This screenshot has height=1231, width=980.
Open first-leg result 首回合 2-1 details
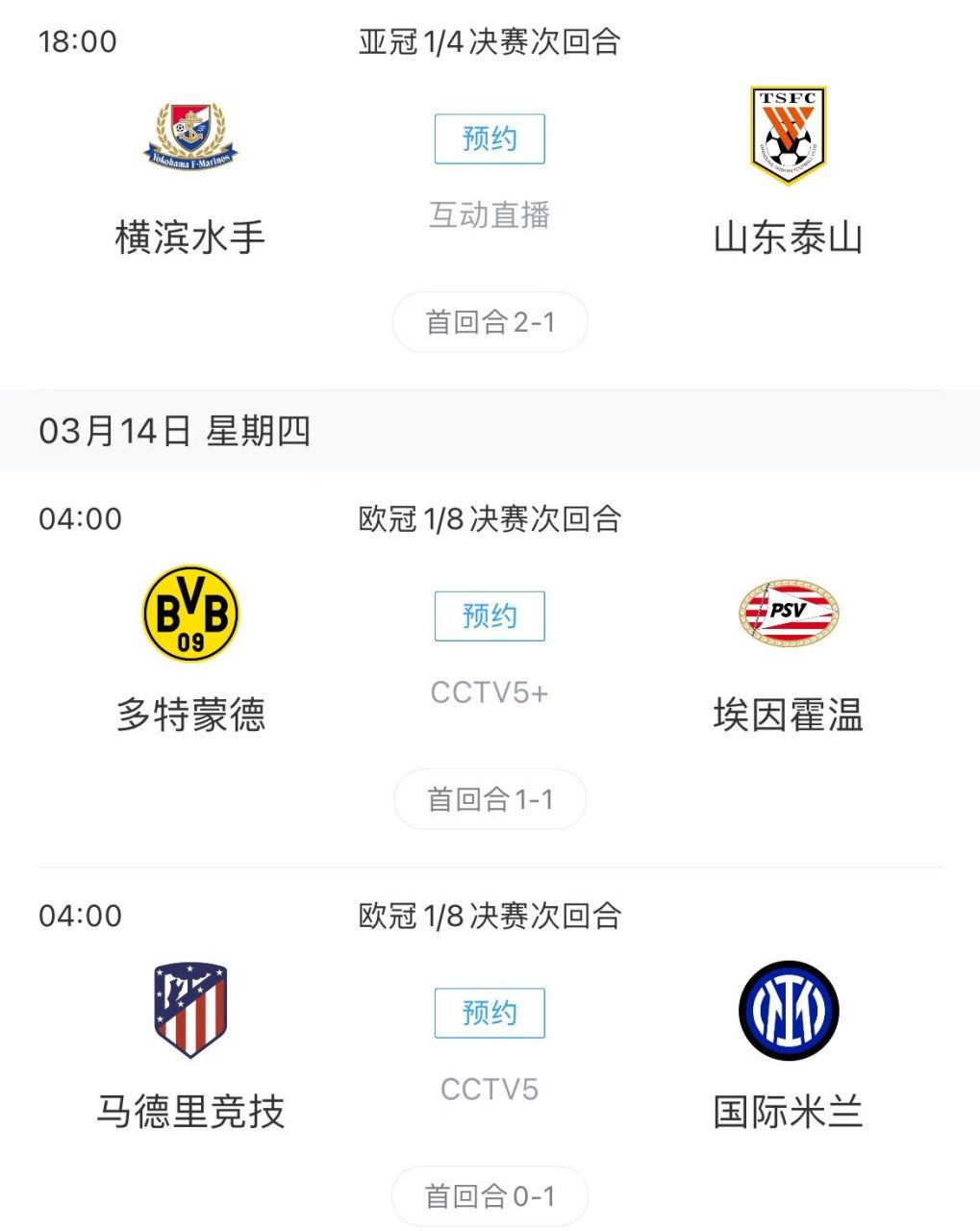click(489, 322)
